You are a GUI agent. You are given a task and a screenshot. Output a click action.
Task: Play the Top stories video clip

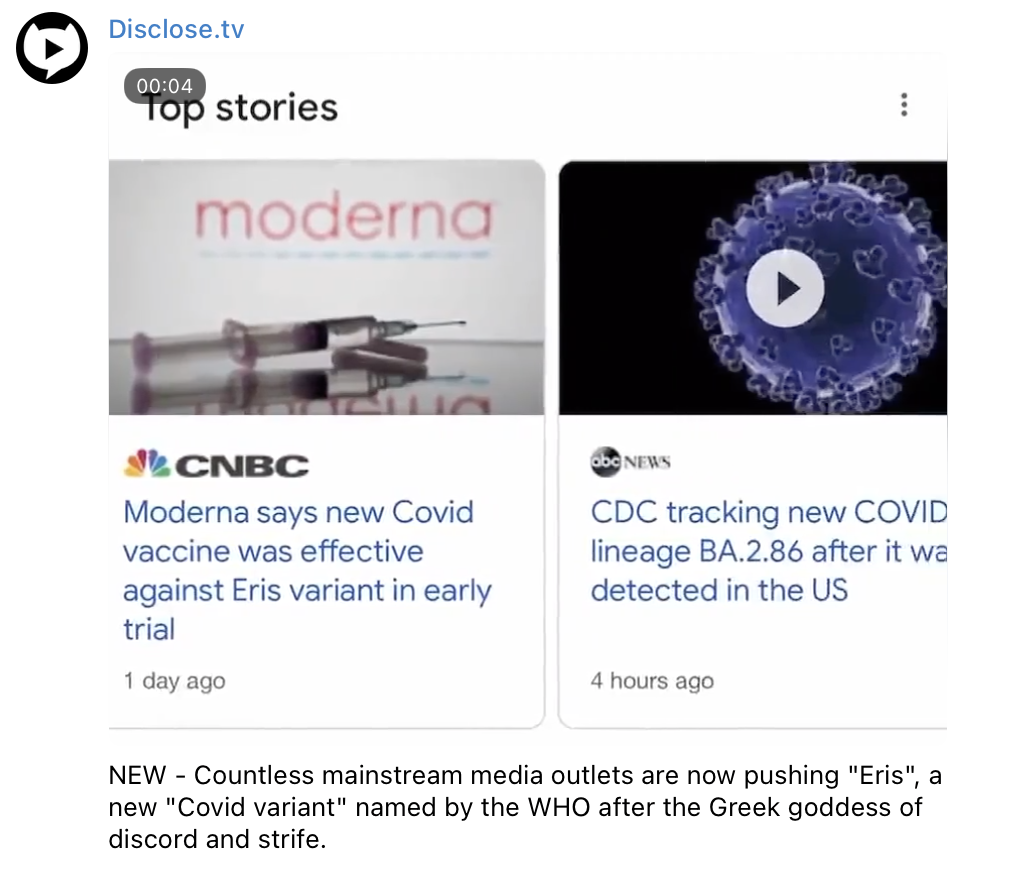(527, 390)
